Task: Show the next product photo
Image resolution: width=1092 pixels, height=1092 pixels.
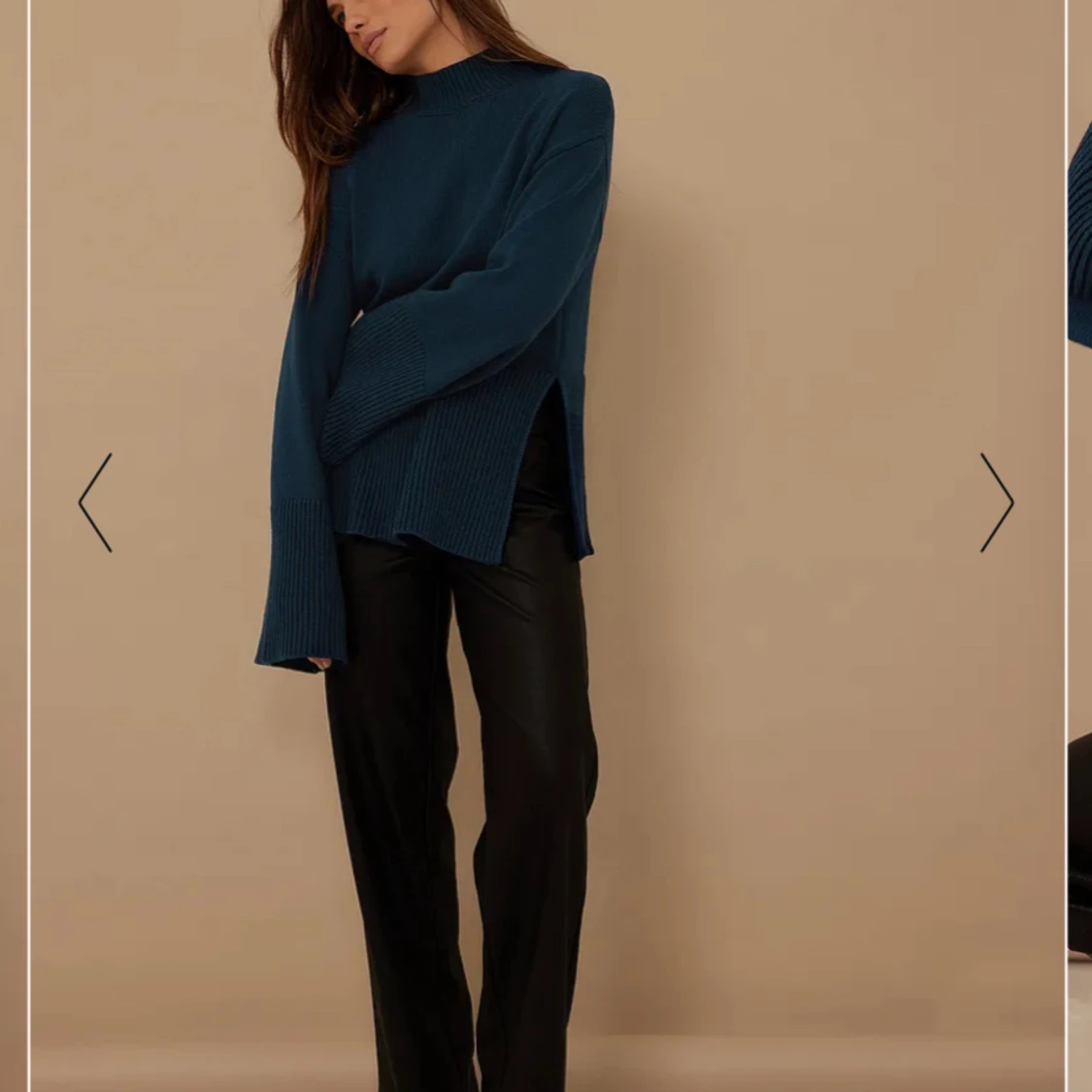Action: tap(997, 503)
